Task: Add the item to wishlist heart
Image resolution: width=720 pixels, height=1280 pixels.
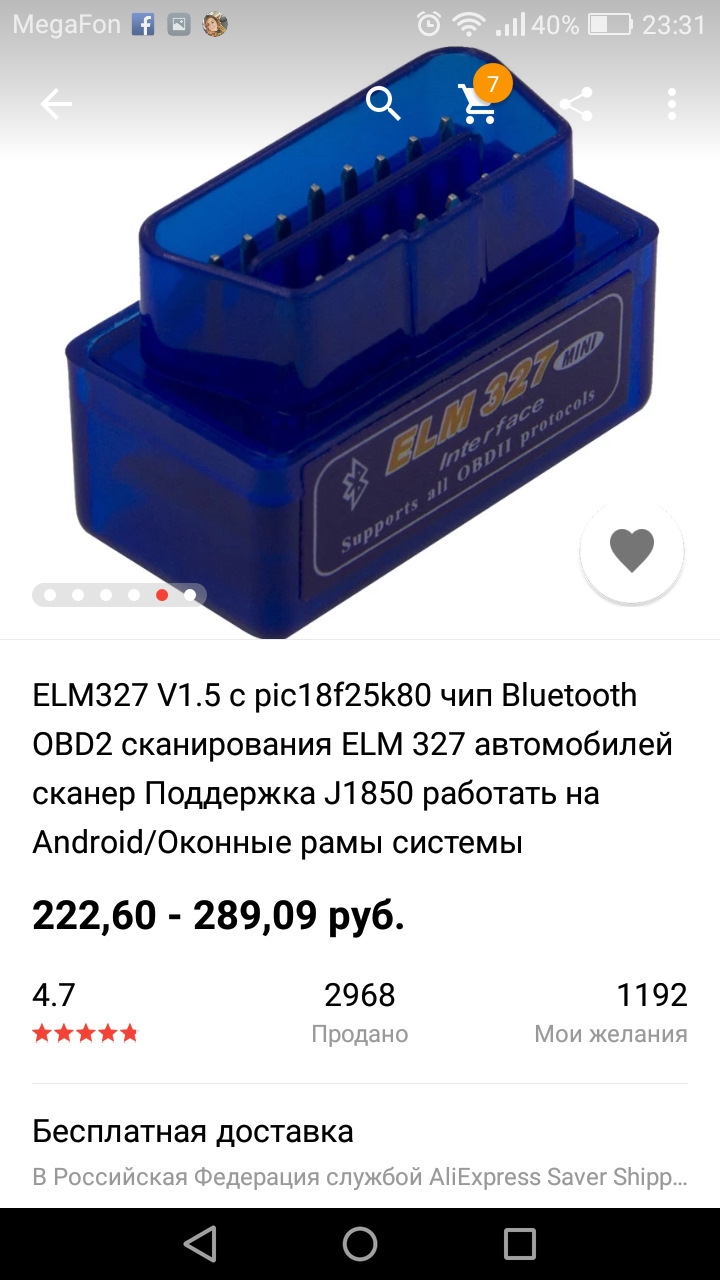Action: [632, 550]
